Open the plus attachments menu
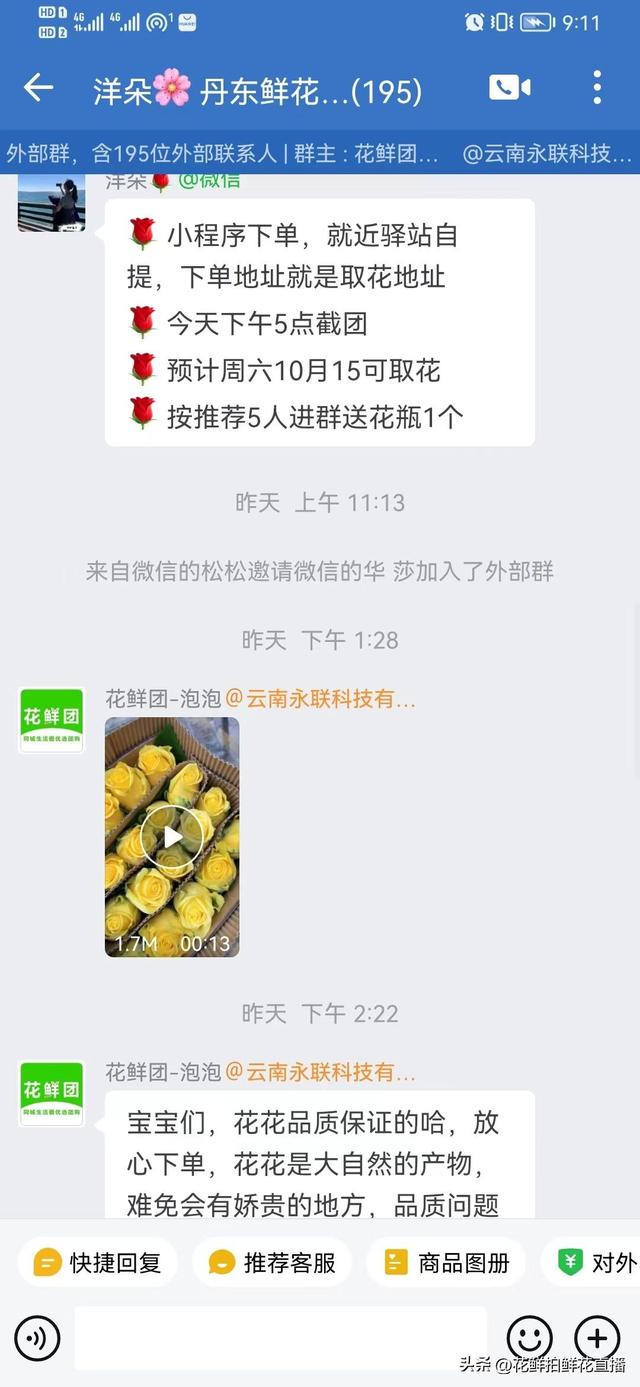This screenshot has width=640, height=1387. click(597, 1337)
